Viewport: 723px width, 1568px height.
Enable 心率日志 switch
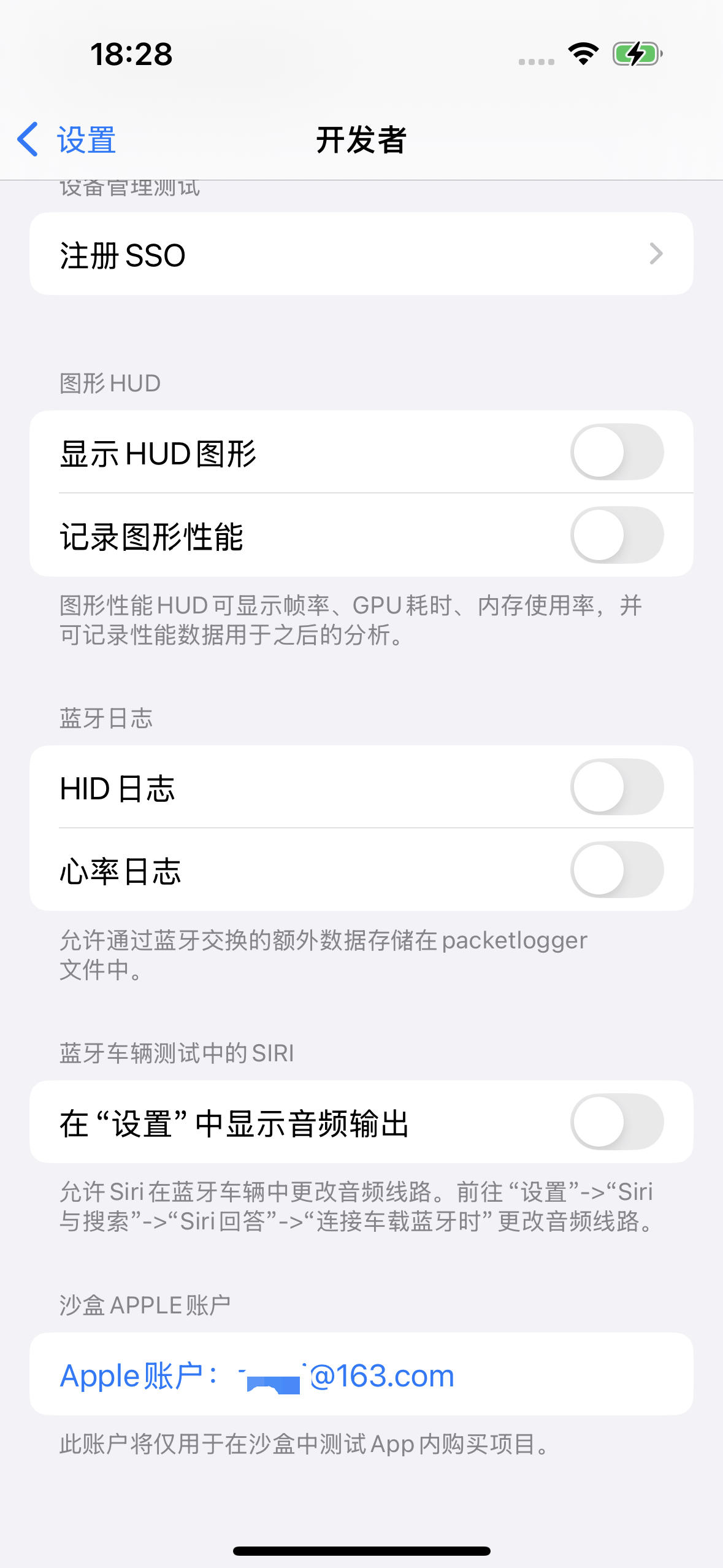(616, 870)
